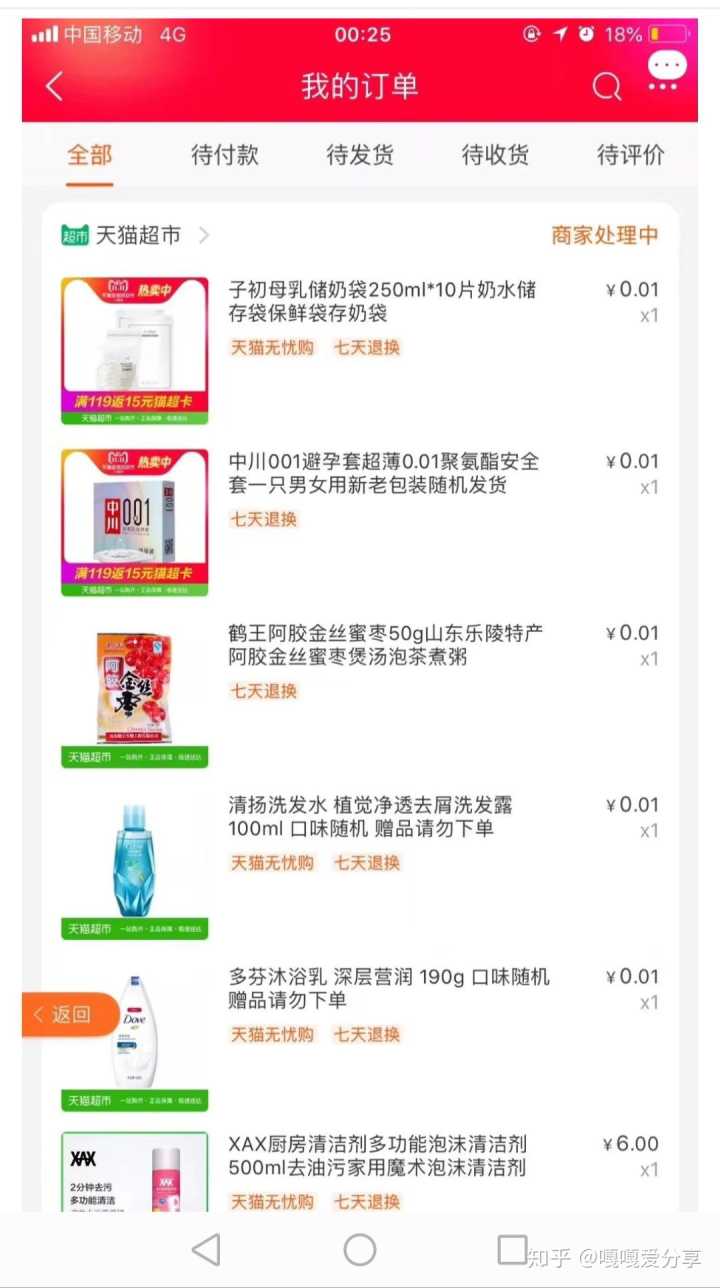Open the messages bubble icon

(666, 72)
